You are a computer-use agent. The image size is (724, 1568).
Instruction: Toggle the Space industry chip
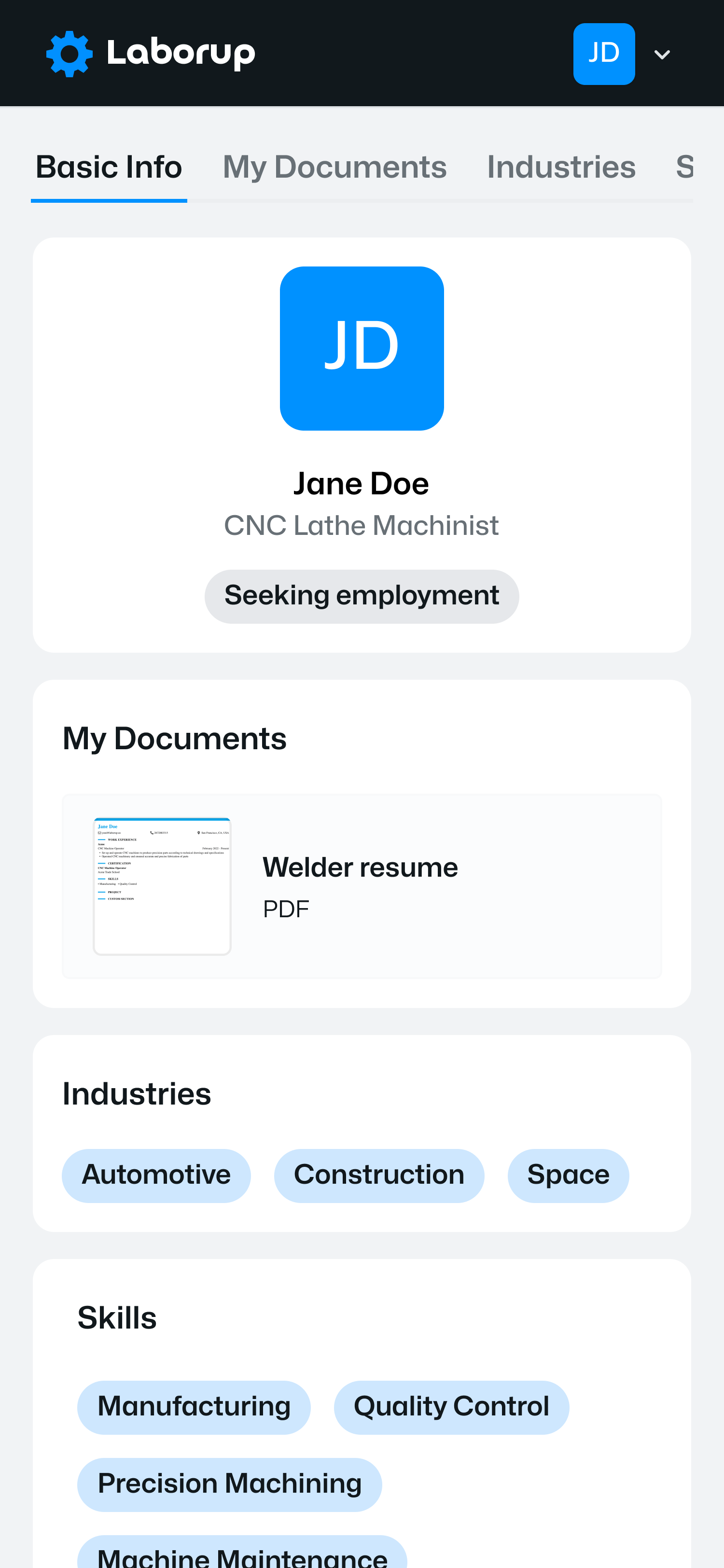[568, 1174]
